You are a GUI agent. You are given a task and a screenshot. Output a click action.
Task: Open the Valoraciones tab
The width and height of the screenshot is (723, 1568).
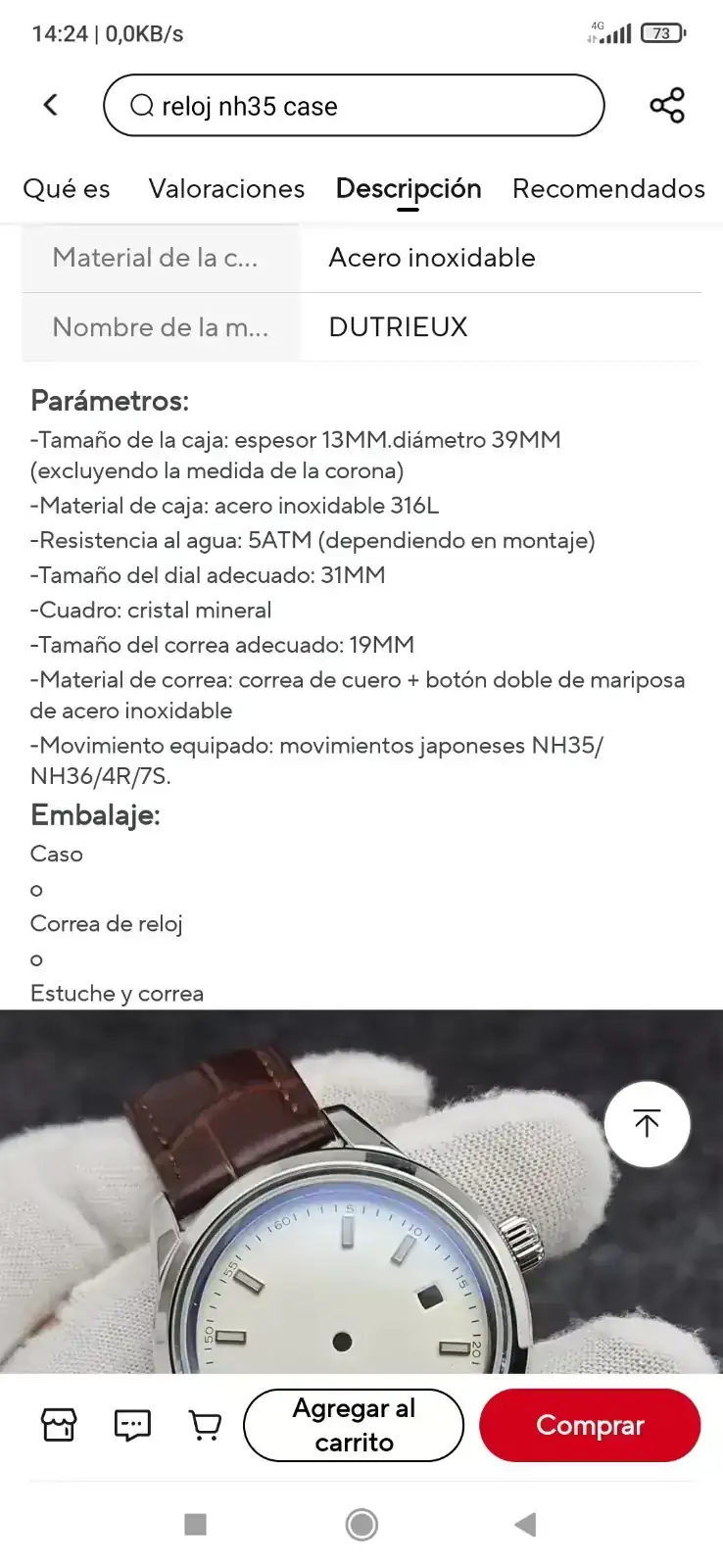(226, 188)
